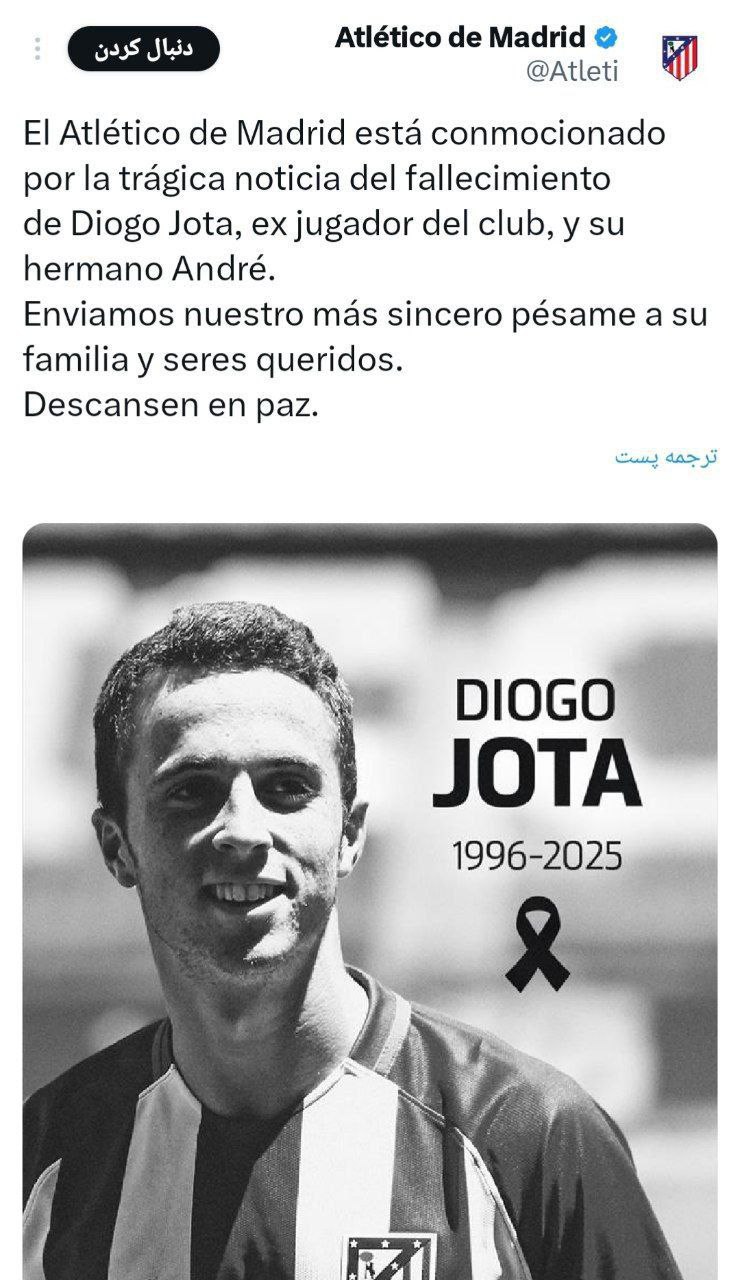Open the Diogo Jota tribute image
The width and height of the screenshot is (740, 1280).
point(370,900)
